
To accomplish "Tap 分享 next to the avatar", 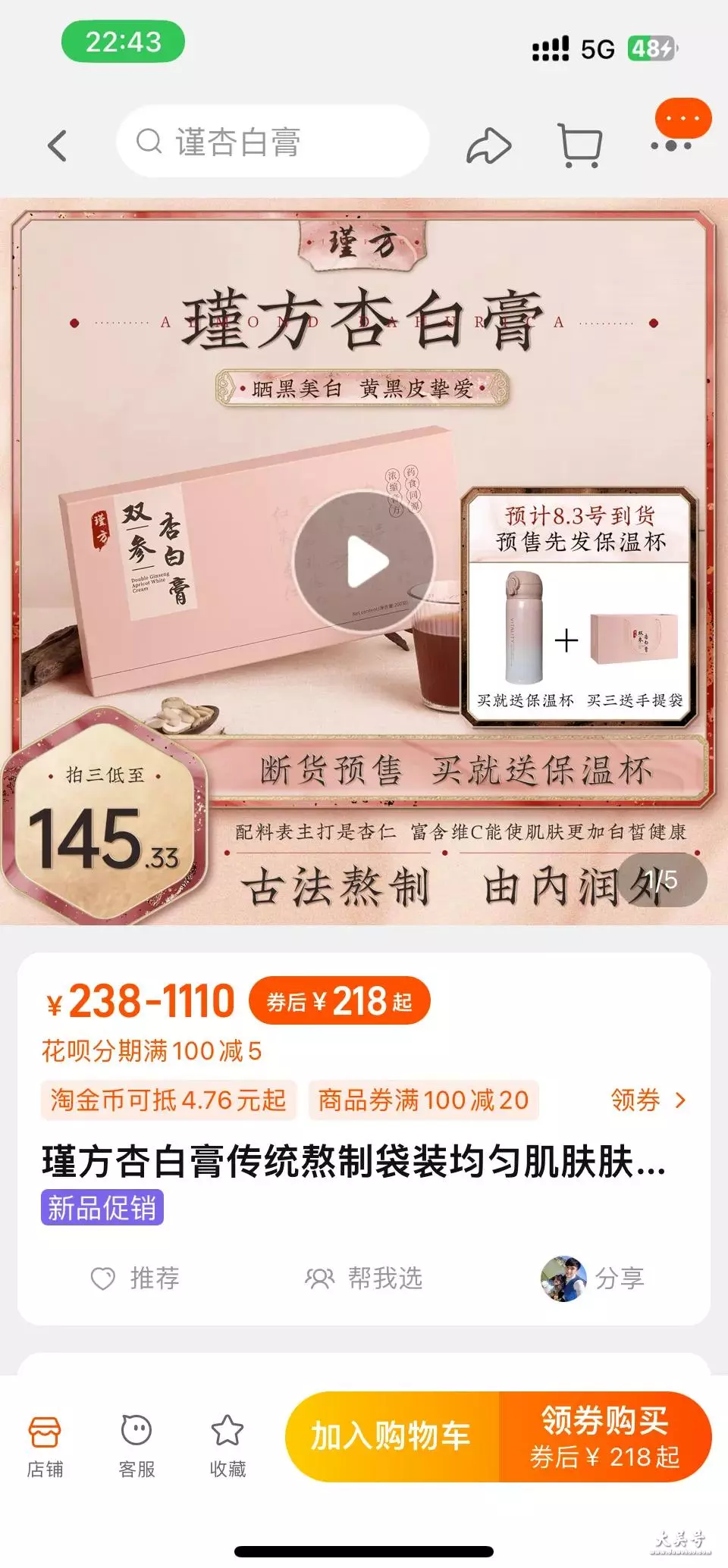I will click(x=619, y=1278).
